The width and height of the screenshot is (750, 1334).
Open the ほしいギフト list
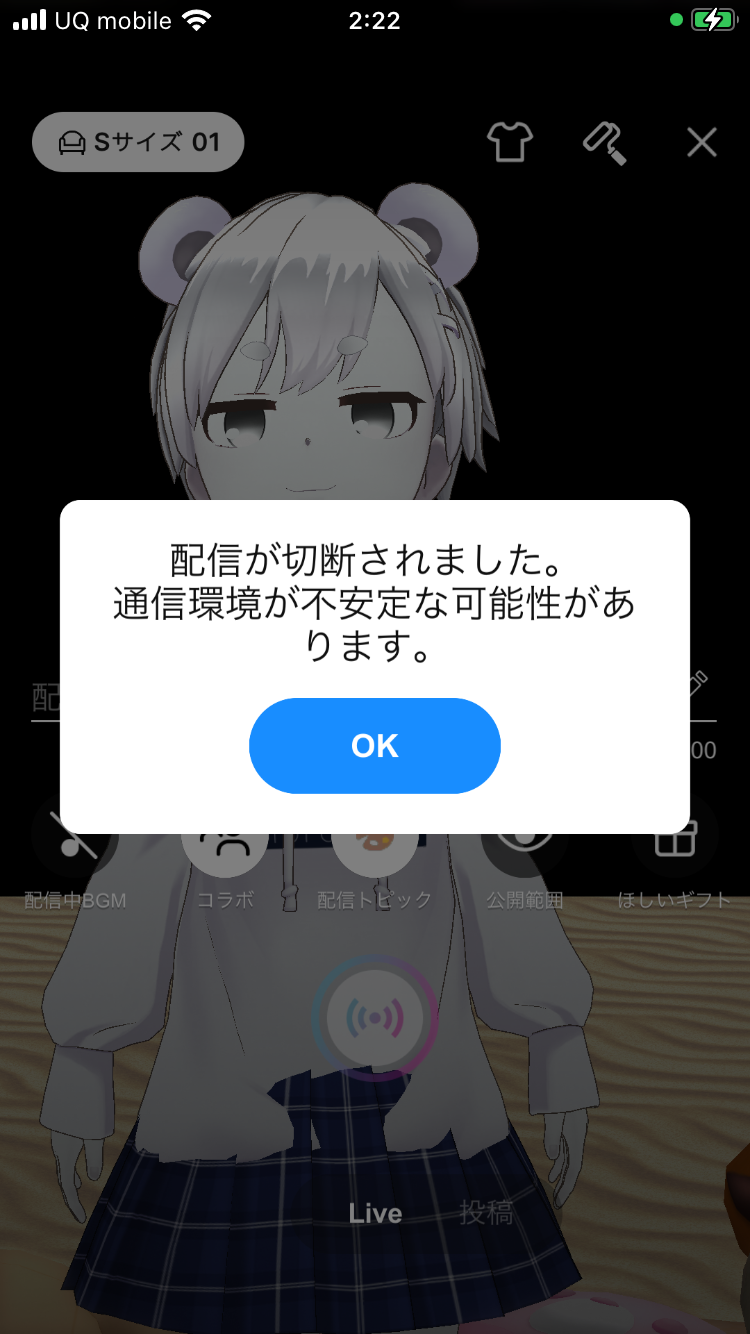(675, 850)
